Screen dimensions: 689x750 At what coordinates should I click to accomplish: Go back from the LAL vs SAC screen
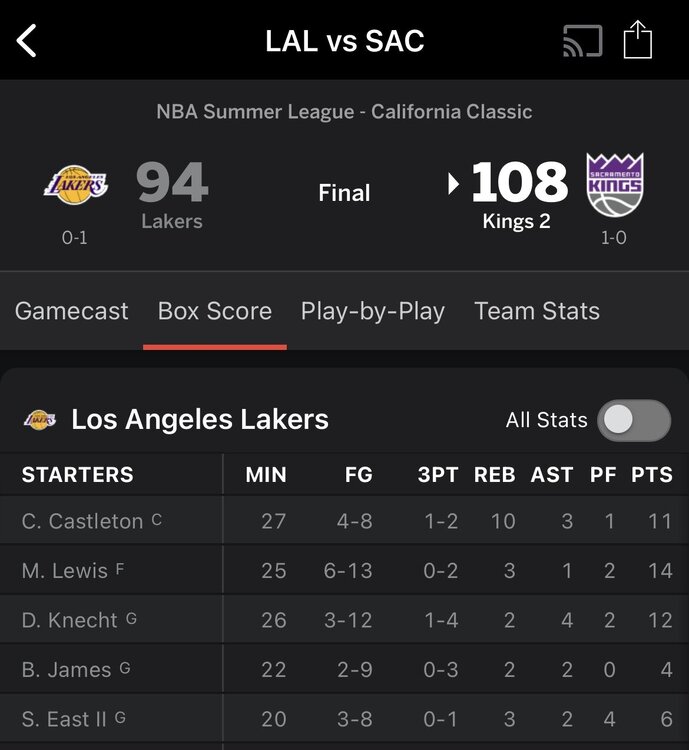27,41
